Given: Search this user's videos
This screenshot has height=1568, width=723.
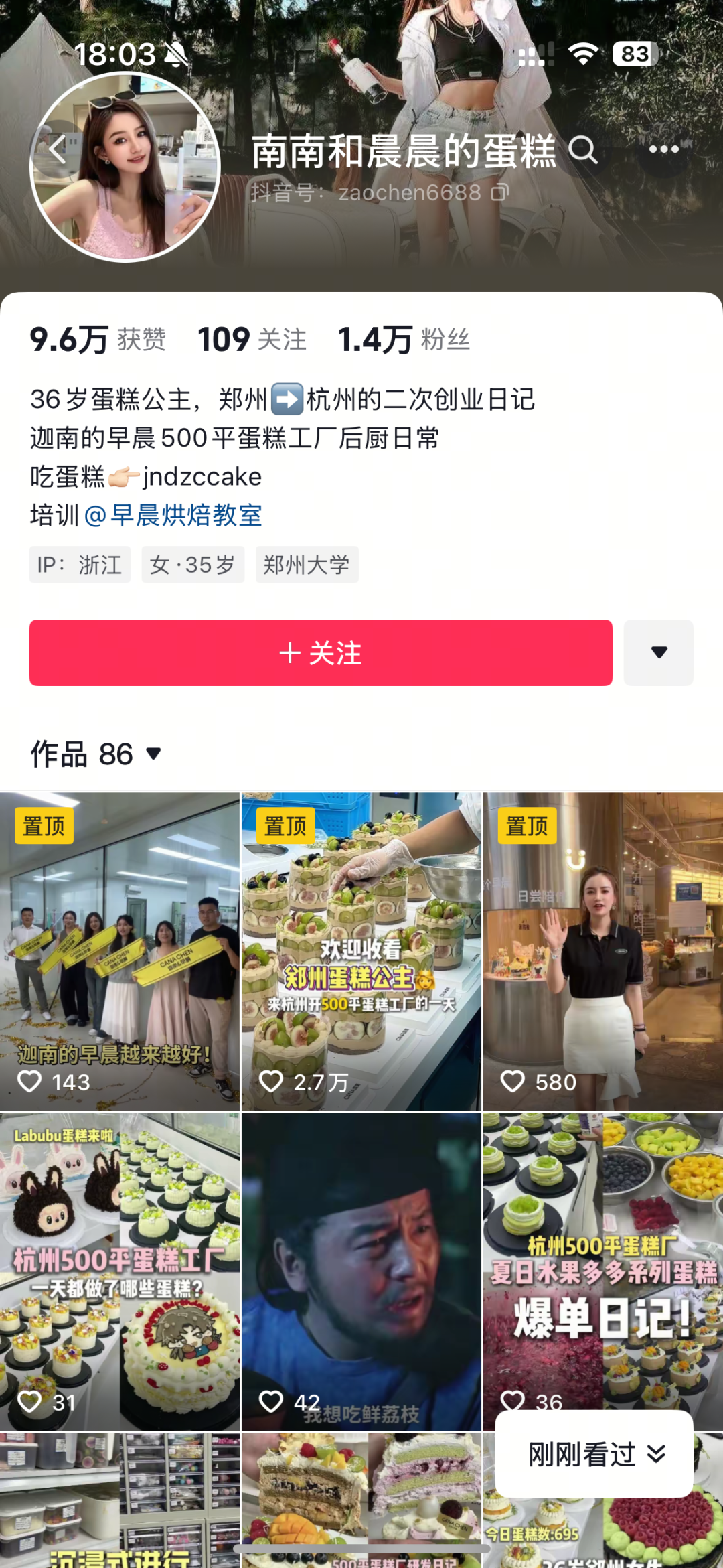Looking at the screenshot, I should (x=583, y=150).
